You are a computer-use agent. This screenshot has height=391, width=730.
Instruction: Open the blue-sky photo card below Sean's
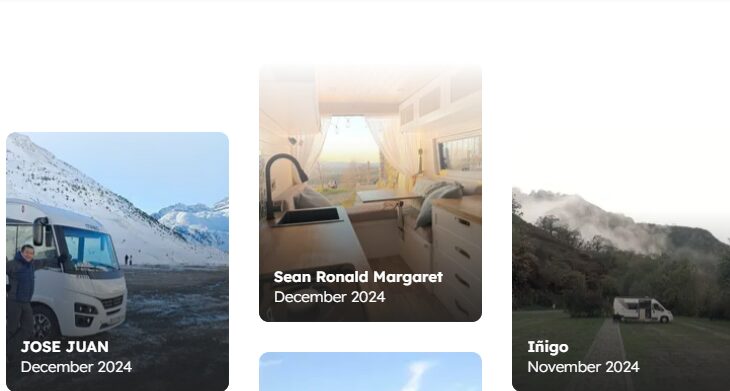click(370, 371)
